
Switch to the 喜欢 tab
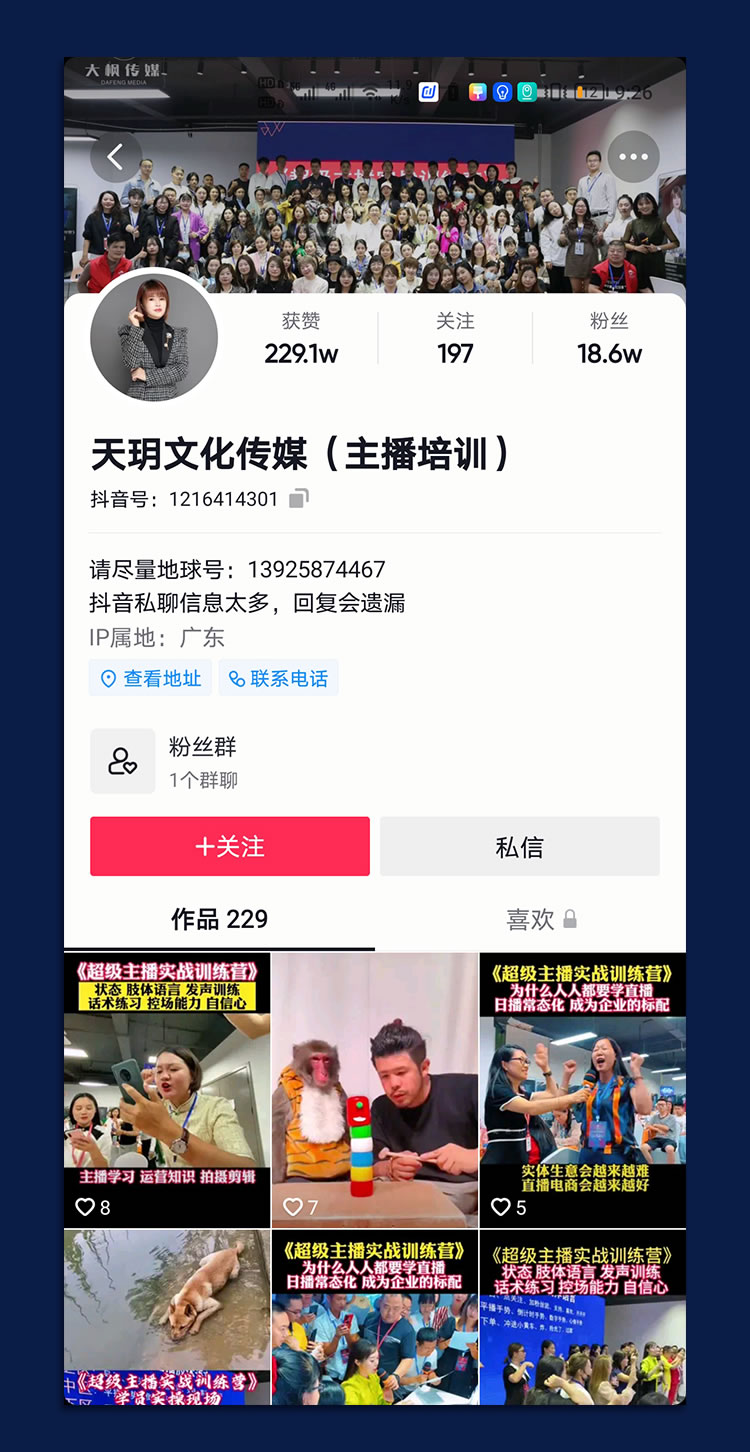point(541,919)
